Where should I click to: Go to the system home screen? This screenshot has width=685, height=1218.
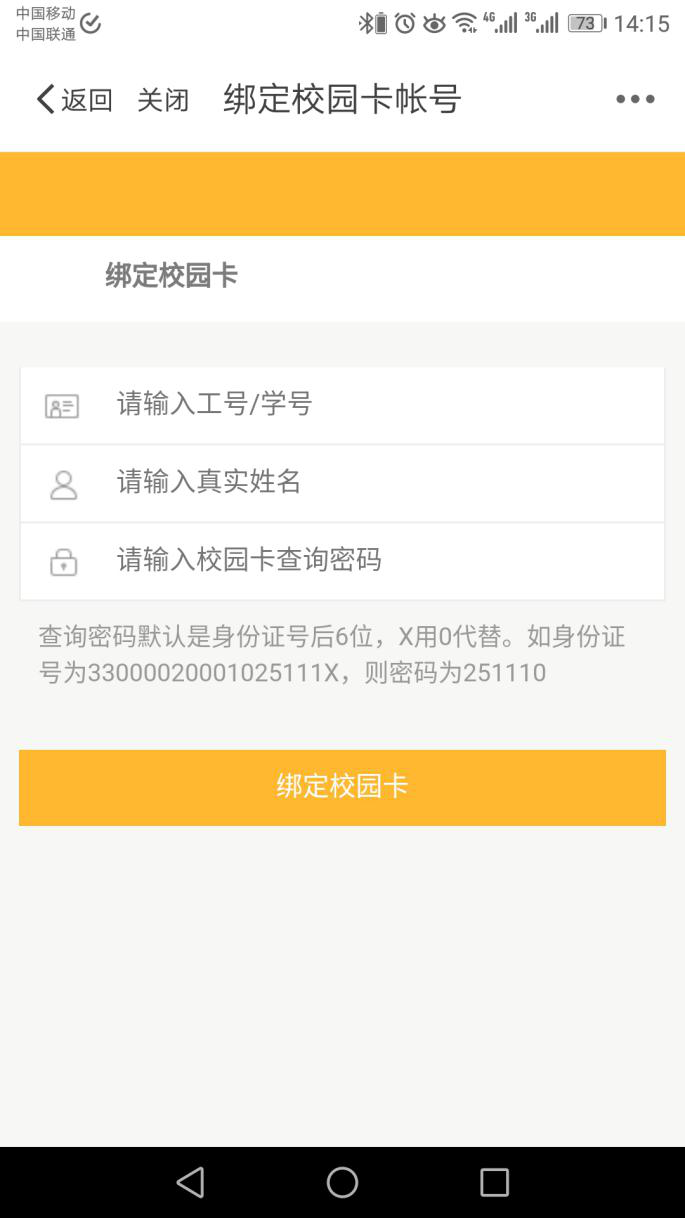(x=342, y=1182)
